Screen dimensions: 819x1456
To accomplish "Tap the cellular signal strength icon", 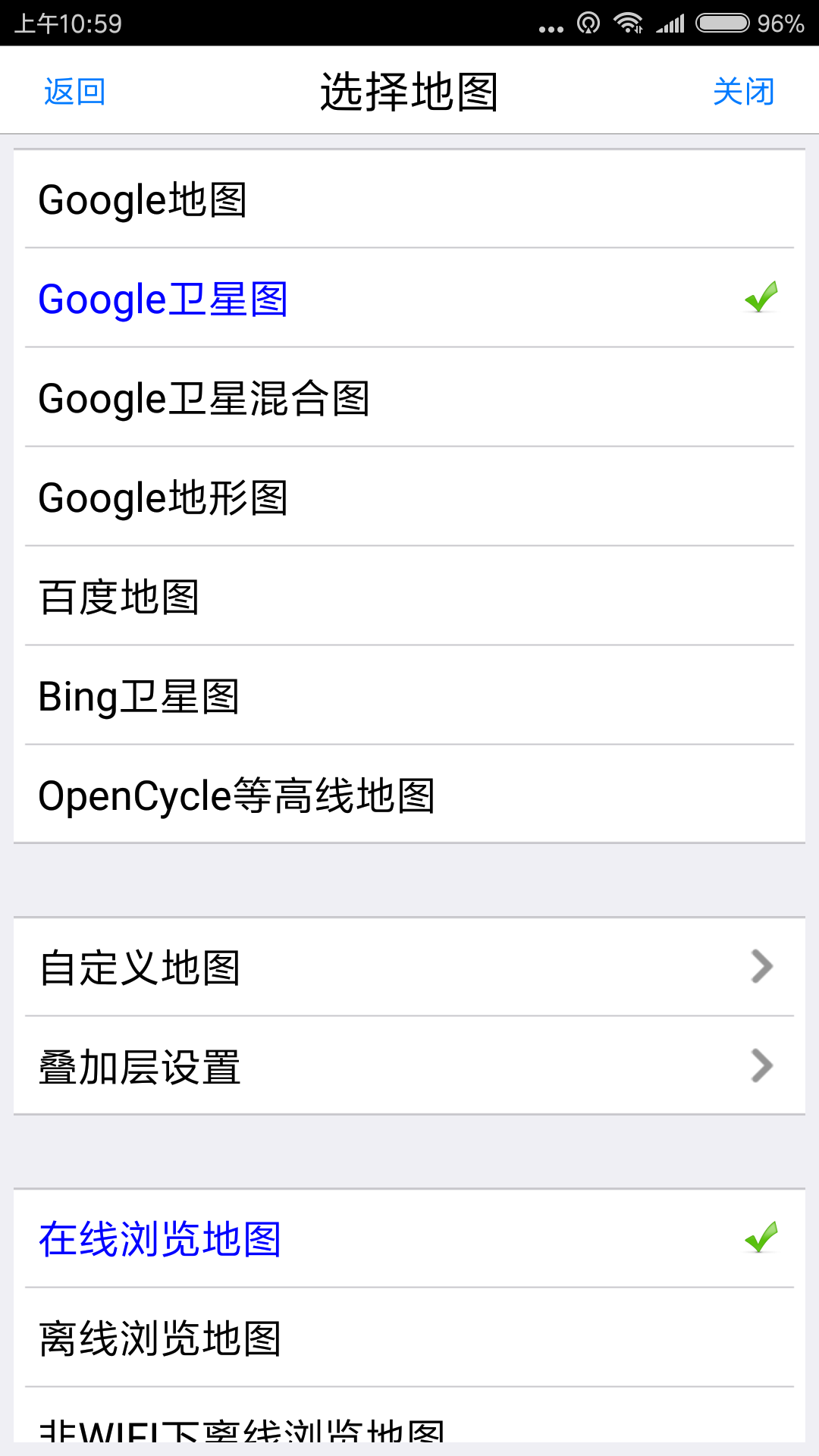I will pyautogui.click(x=671, y=23).
